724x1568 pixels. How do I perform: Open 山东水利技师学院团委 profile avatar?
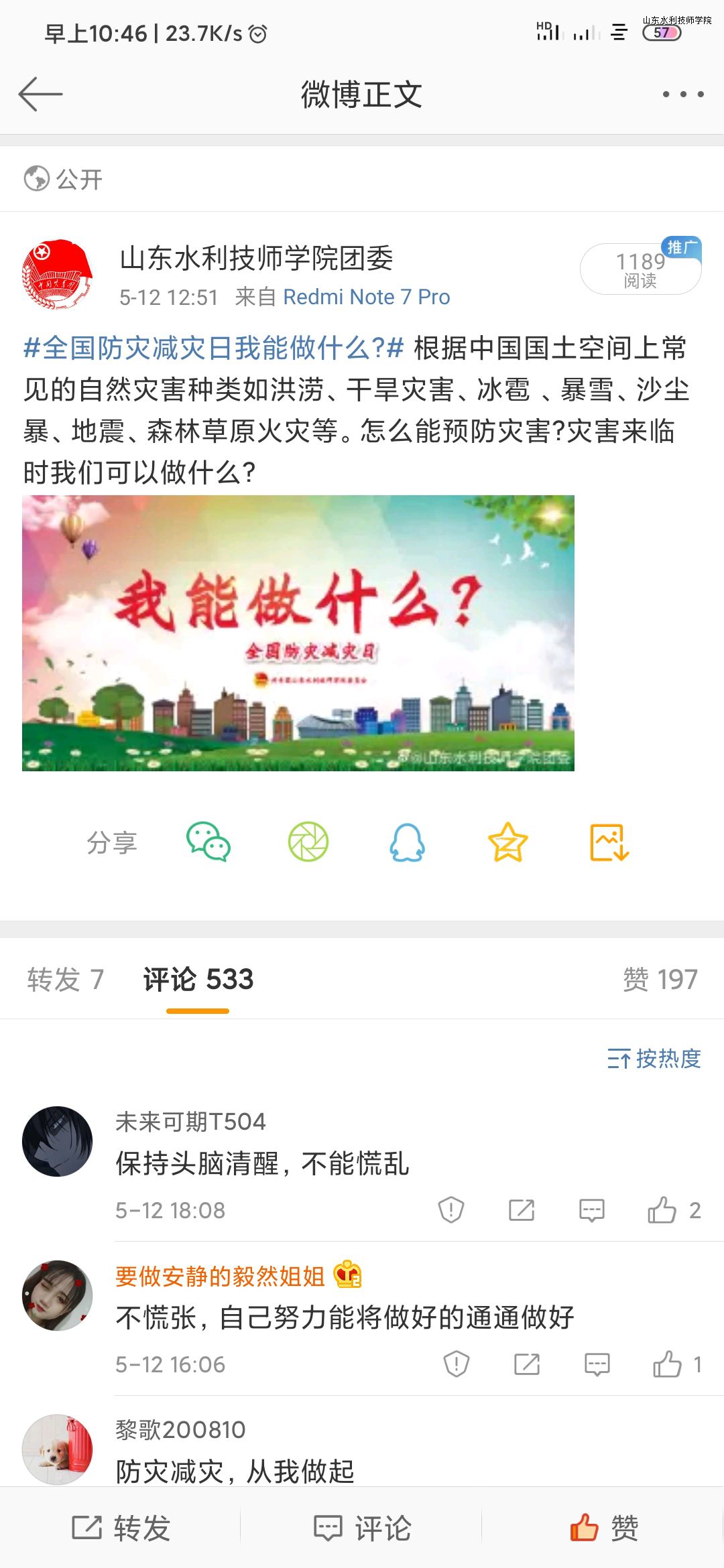(x=57, y=273)
